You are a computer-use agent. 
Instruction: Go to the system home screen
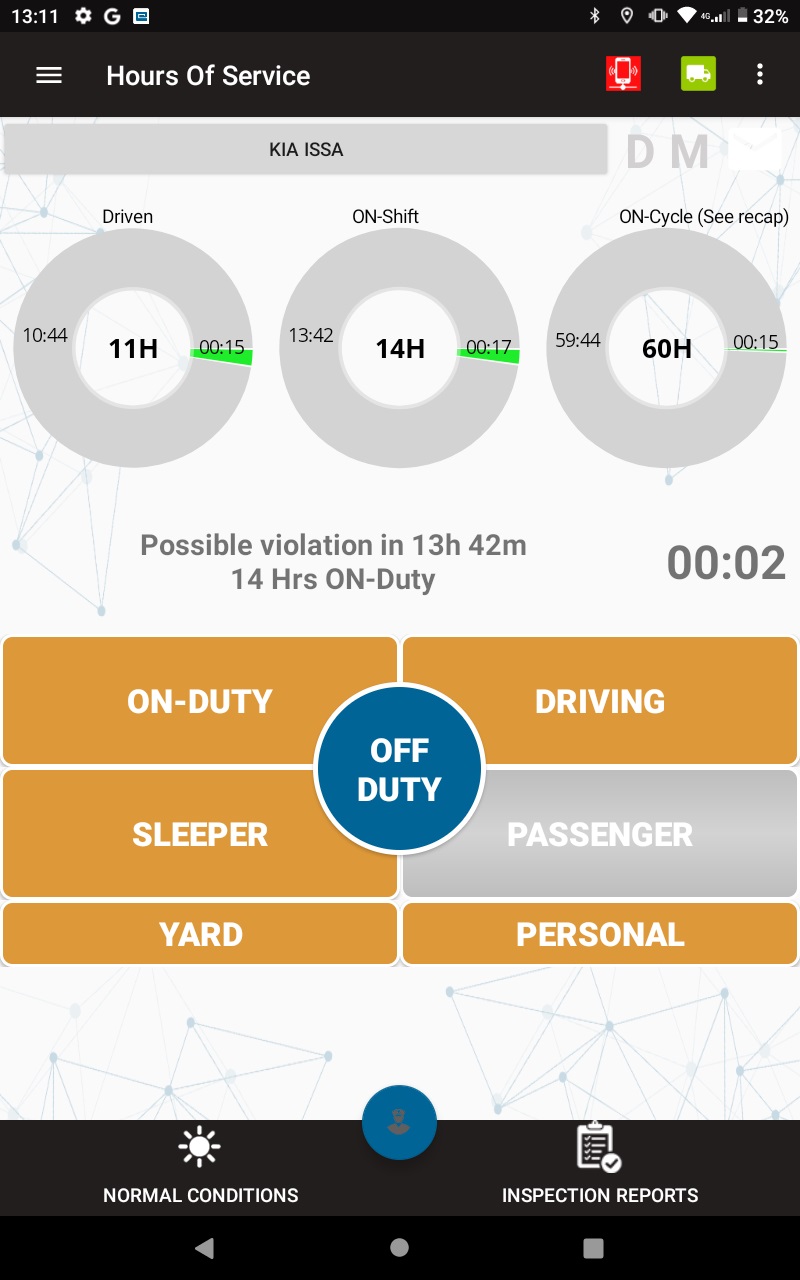tap(399, 1248)
